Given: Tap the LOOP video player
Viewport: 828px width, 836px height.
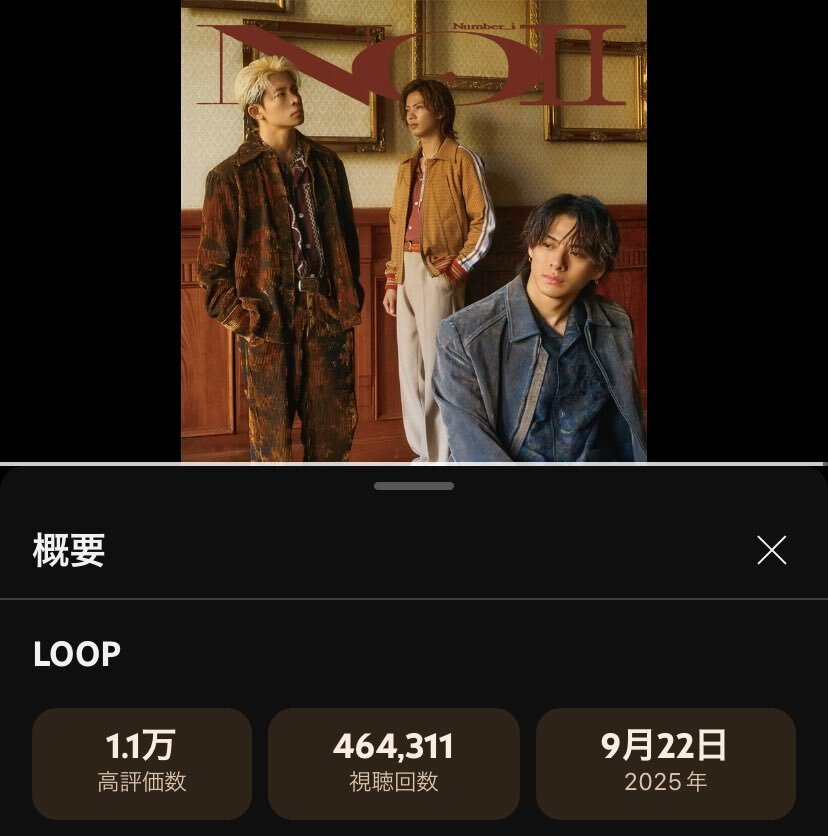Looking at the screenshot, I should click(x=413, y=230).
